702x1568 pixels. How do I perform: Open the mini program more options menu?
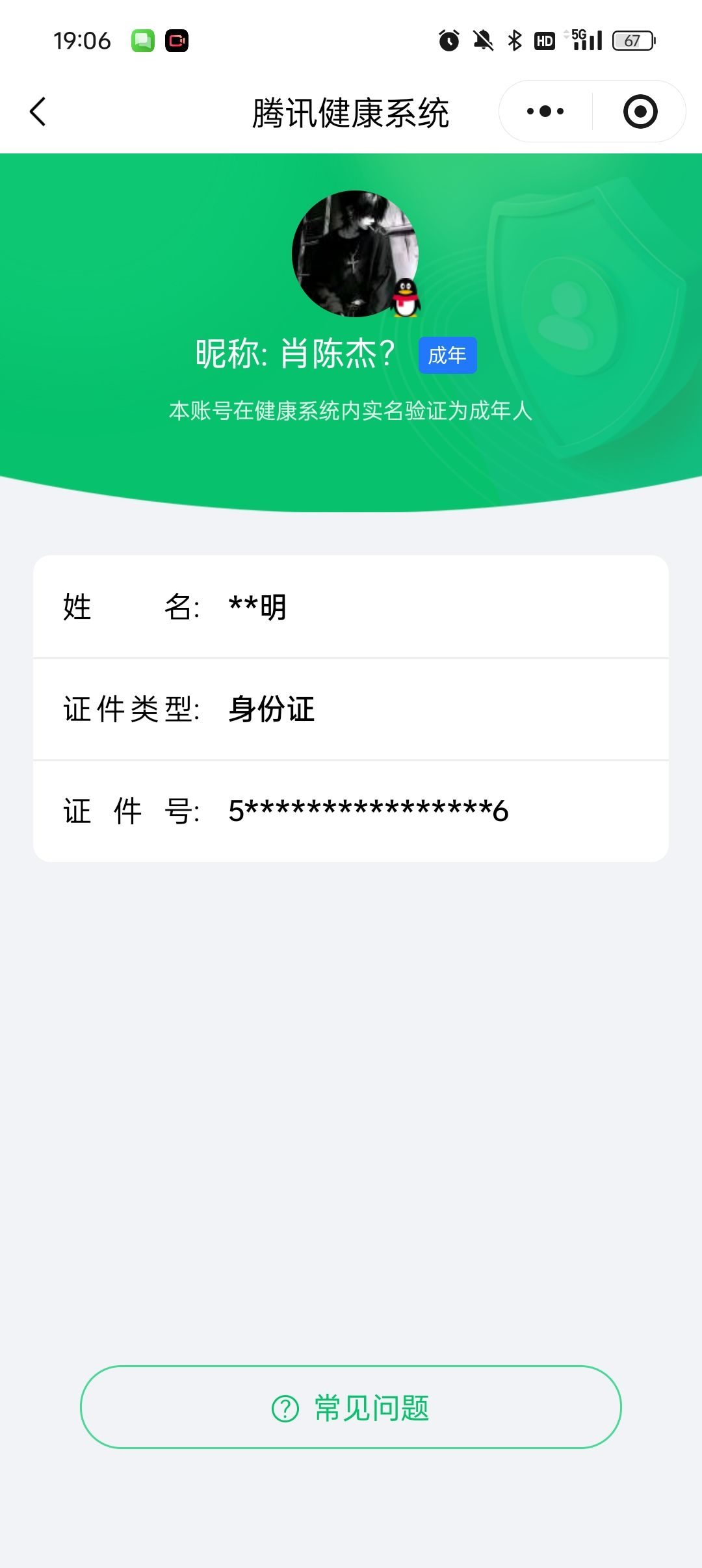543,111
